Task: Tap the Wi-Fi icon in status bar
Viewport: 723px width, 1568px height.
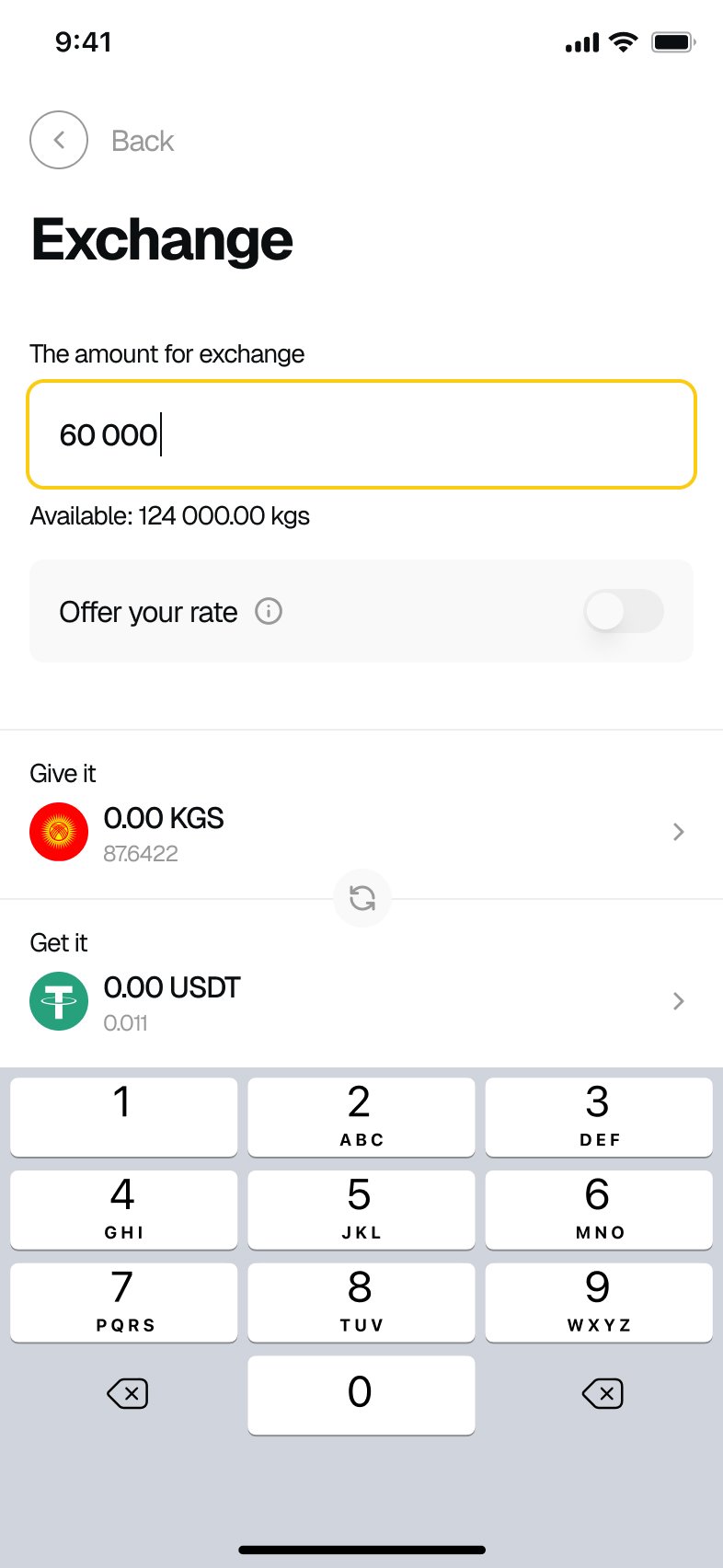Action: point(624,41)
